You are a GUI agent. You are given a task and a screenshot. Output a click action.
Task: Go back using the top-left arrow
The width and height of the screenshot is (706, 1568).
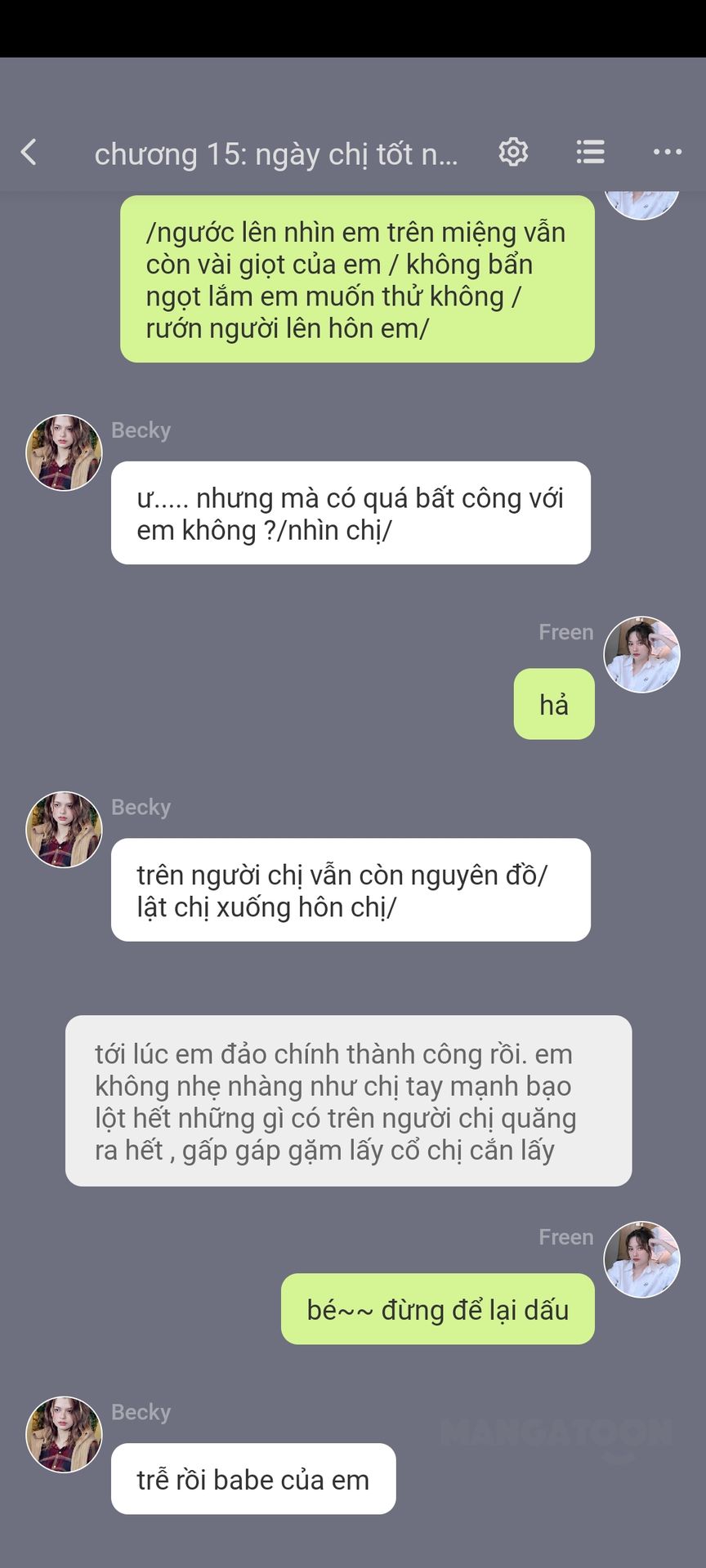(29, 152)
